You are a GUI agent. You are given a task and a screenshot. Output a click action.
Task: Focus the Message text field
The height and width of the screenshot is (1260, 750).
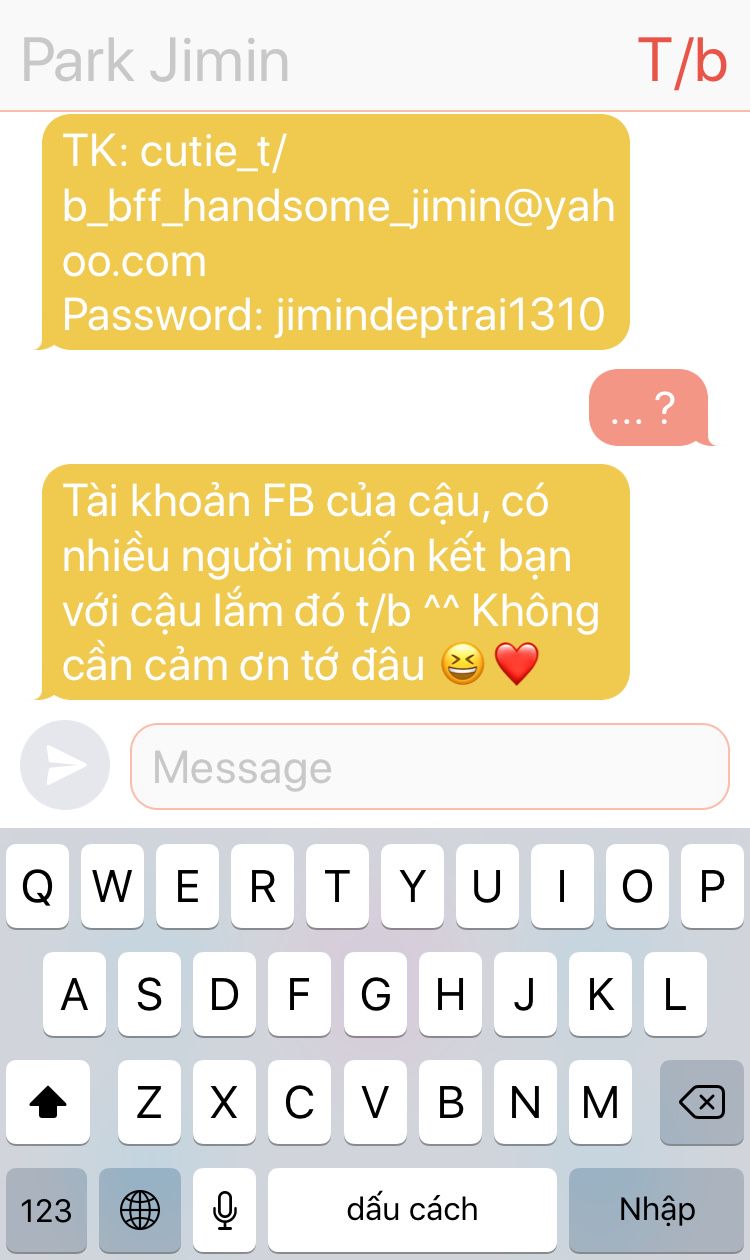pyautogui.click(x=430, y=766)
